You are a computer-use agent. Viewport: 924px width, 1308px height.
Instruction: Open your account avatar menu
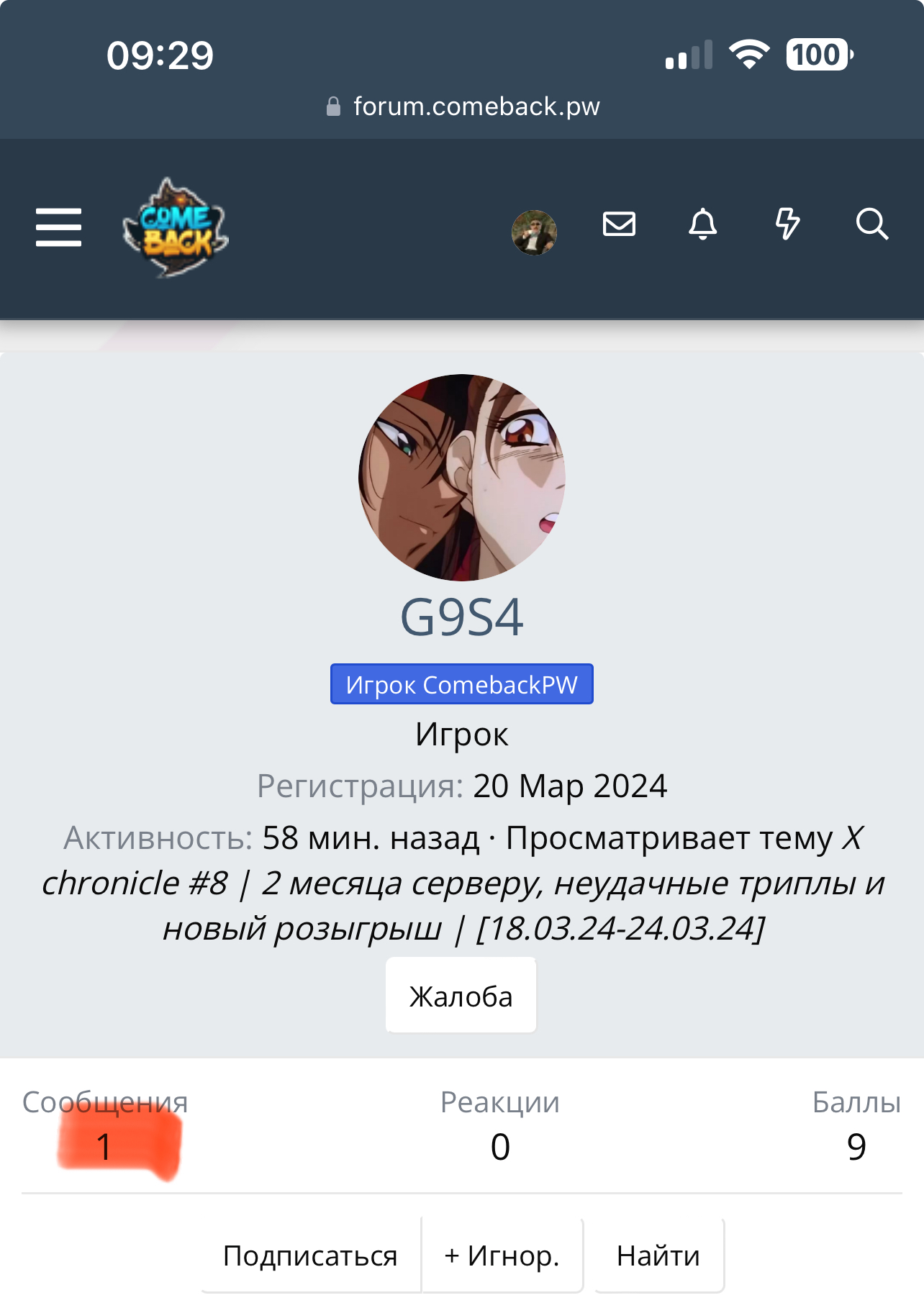[534, 232]
